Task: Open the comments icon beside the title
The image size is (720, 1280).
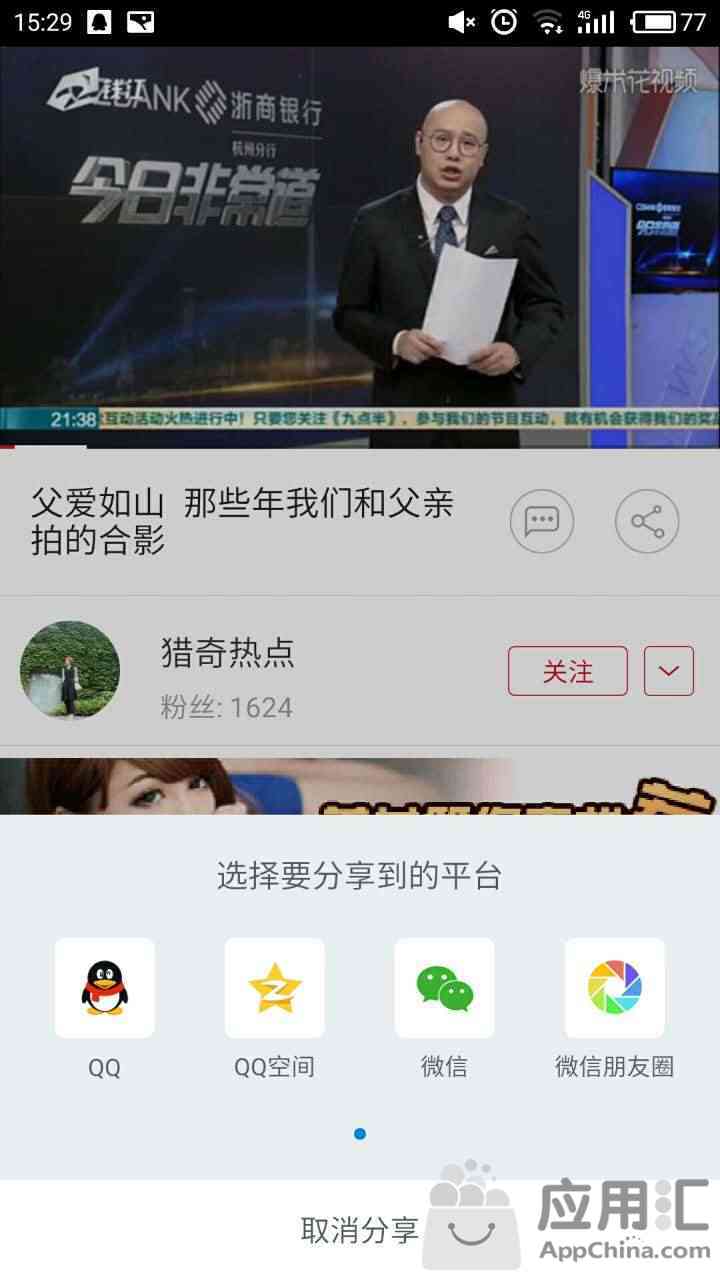Action: click(x=542, y=521)
